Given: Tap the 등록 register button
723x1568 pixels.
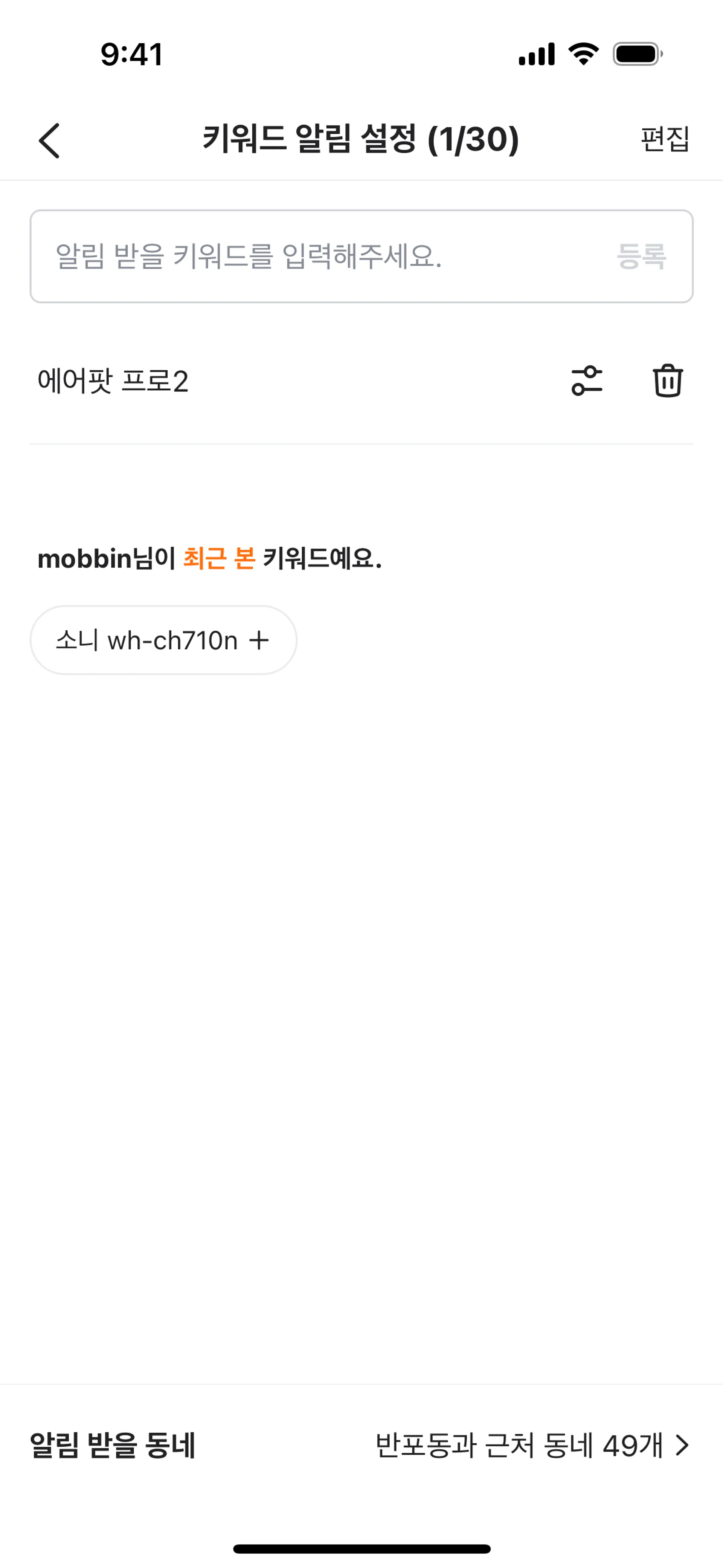Looking at the screenshot, I should 641,256.
